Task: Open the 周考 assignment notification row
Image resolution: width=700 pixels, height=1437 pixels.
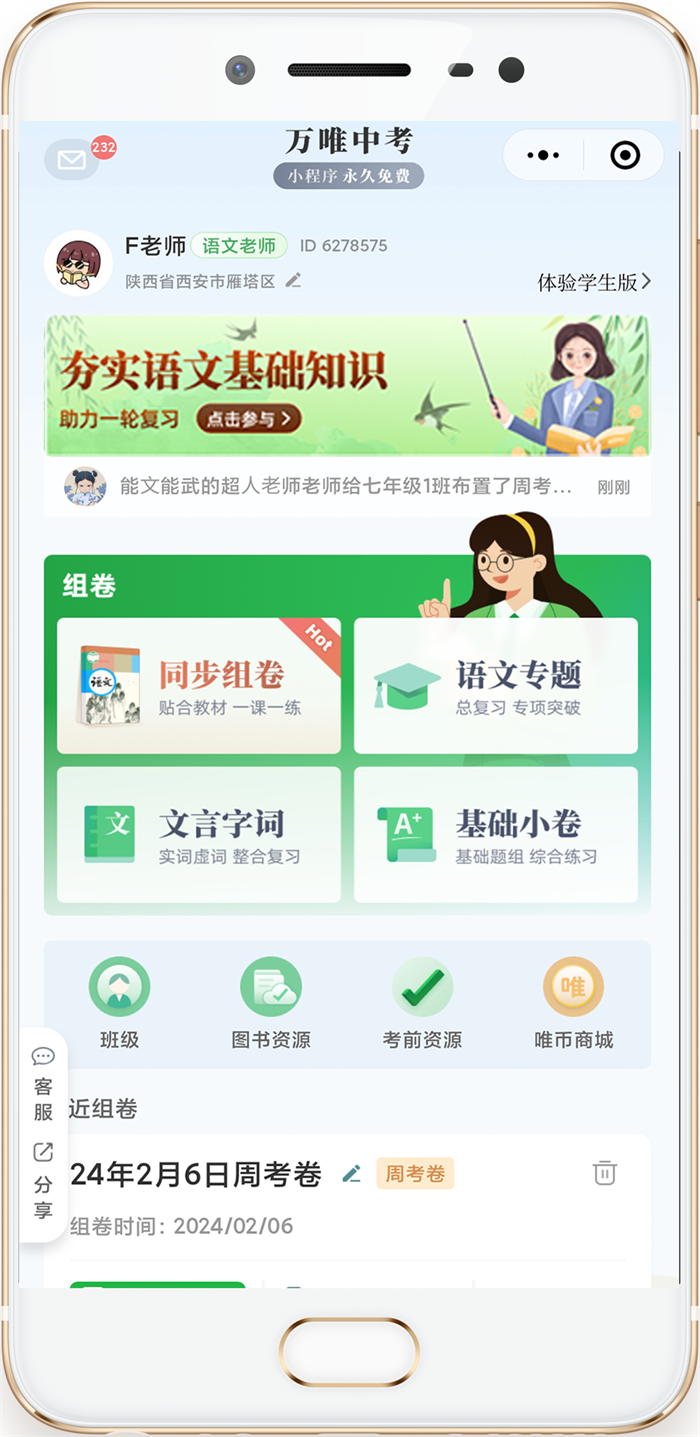Action: coord(347,487)
